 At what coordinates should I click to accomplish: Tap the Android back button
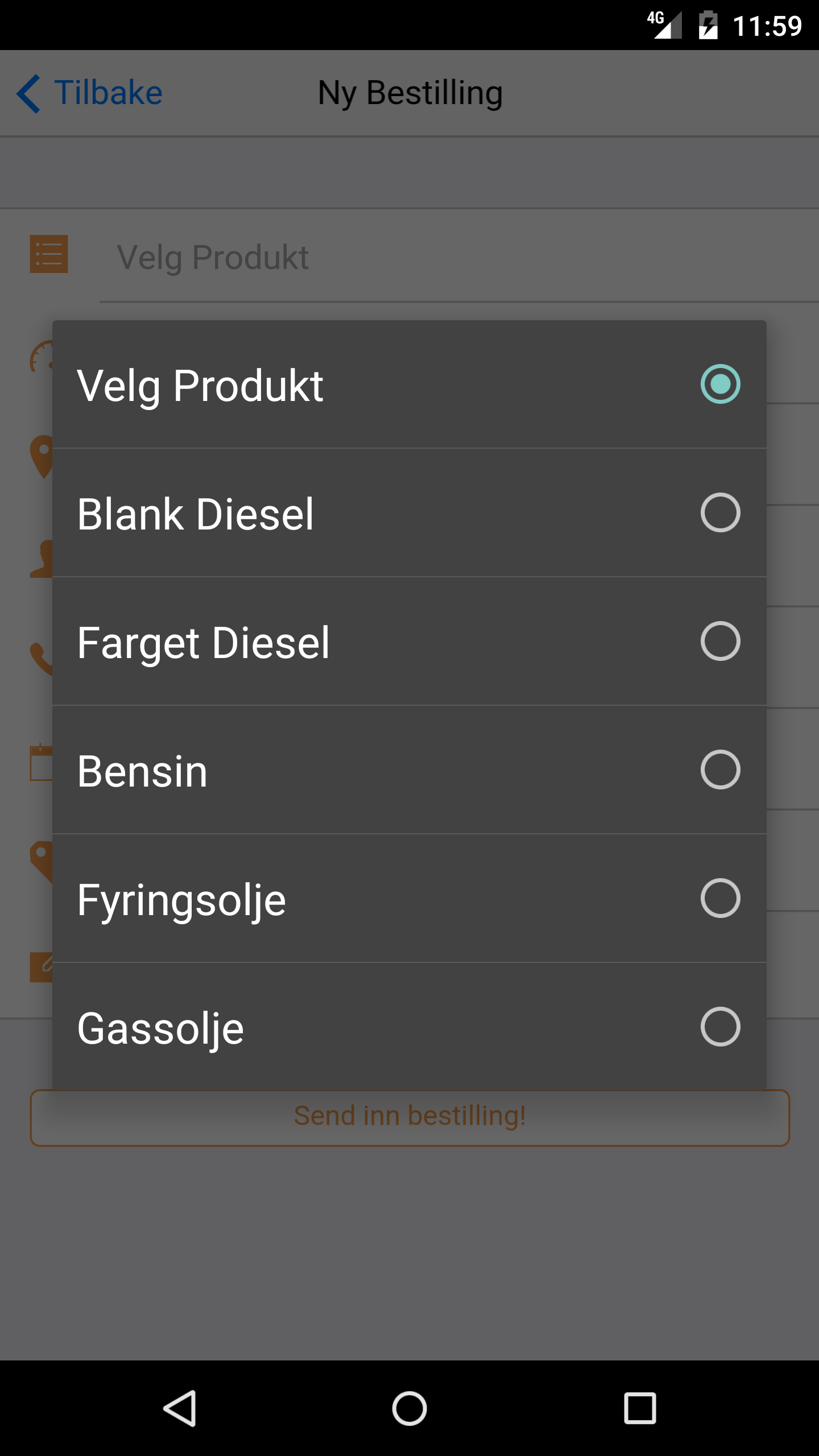pyautogui.click(x=180, y=1408)
